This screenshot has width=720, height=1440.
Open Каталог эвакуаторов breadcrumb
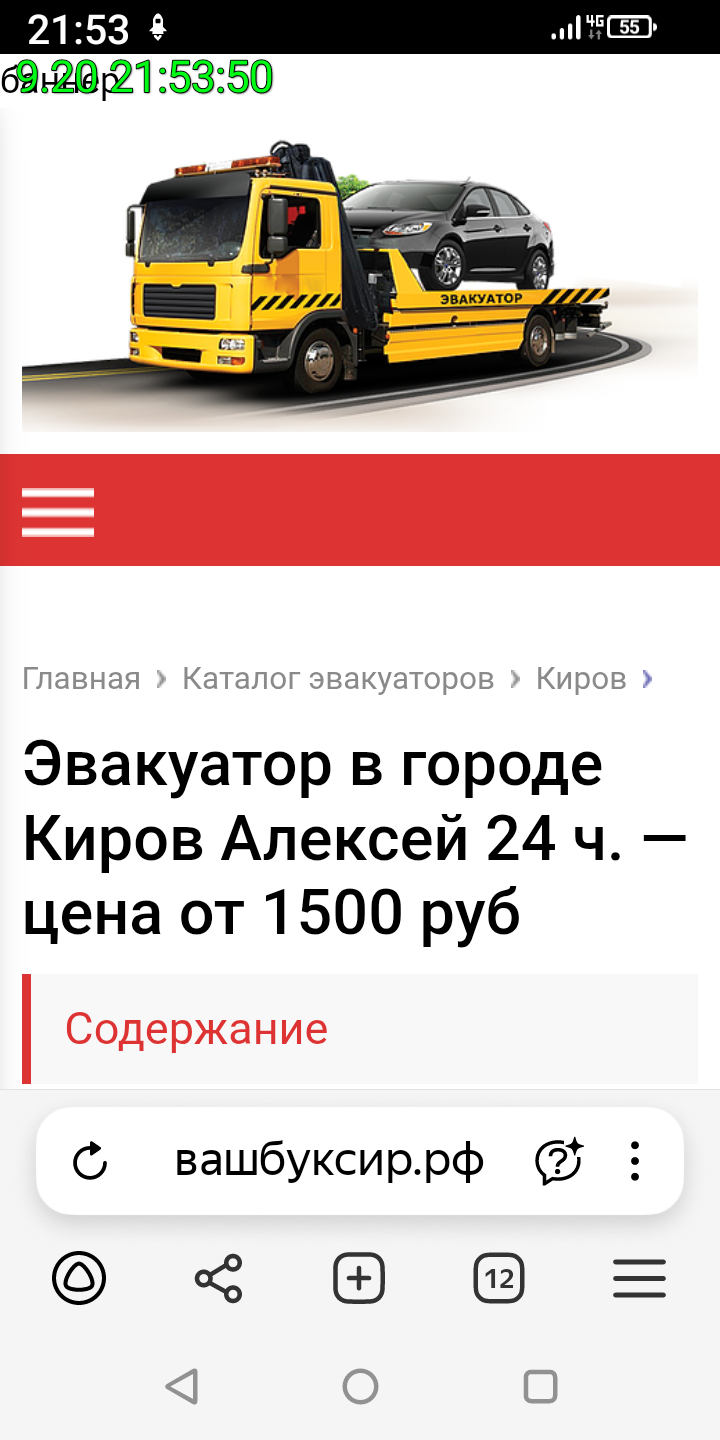tap(338, 679)
